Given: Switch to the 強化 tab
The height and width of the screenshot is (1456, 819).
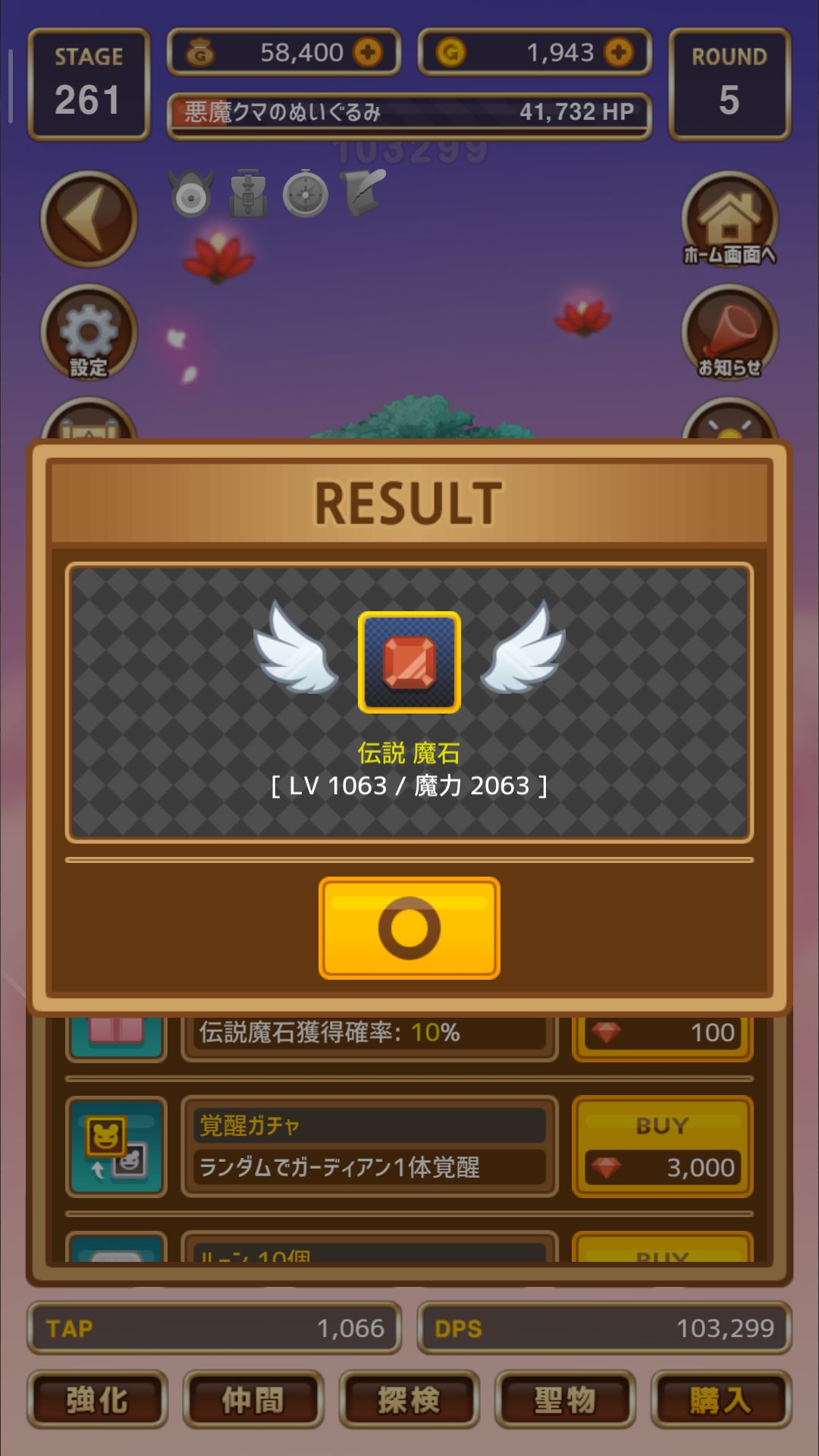Looking at the screenshot, I should (x=97, y=1400).
